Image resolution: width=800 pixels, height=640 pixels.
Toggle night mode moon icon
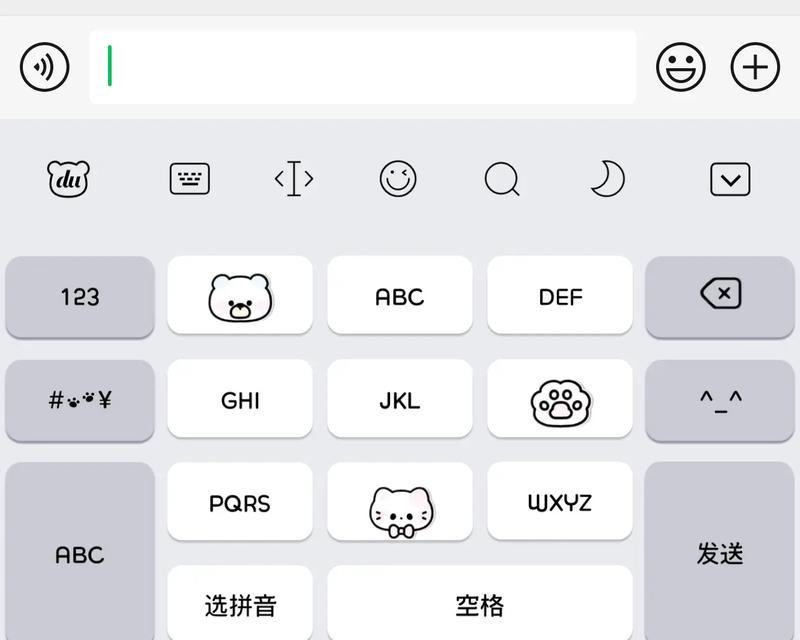click(606, 180)
